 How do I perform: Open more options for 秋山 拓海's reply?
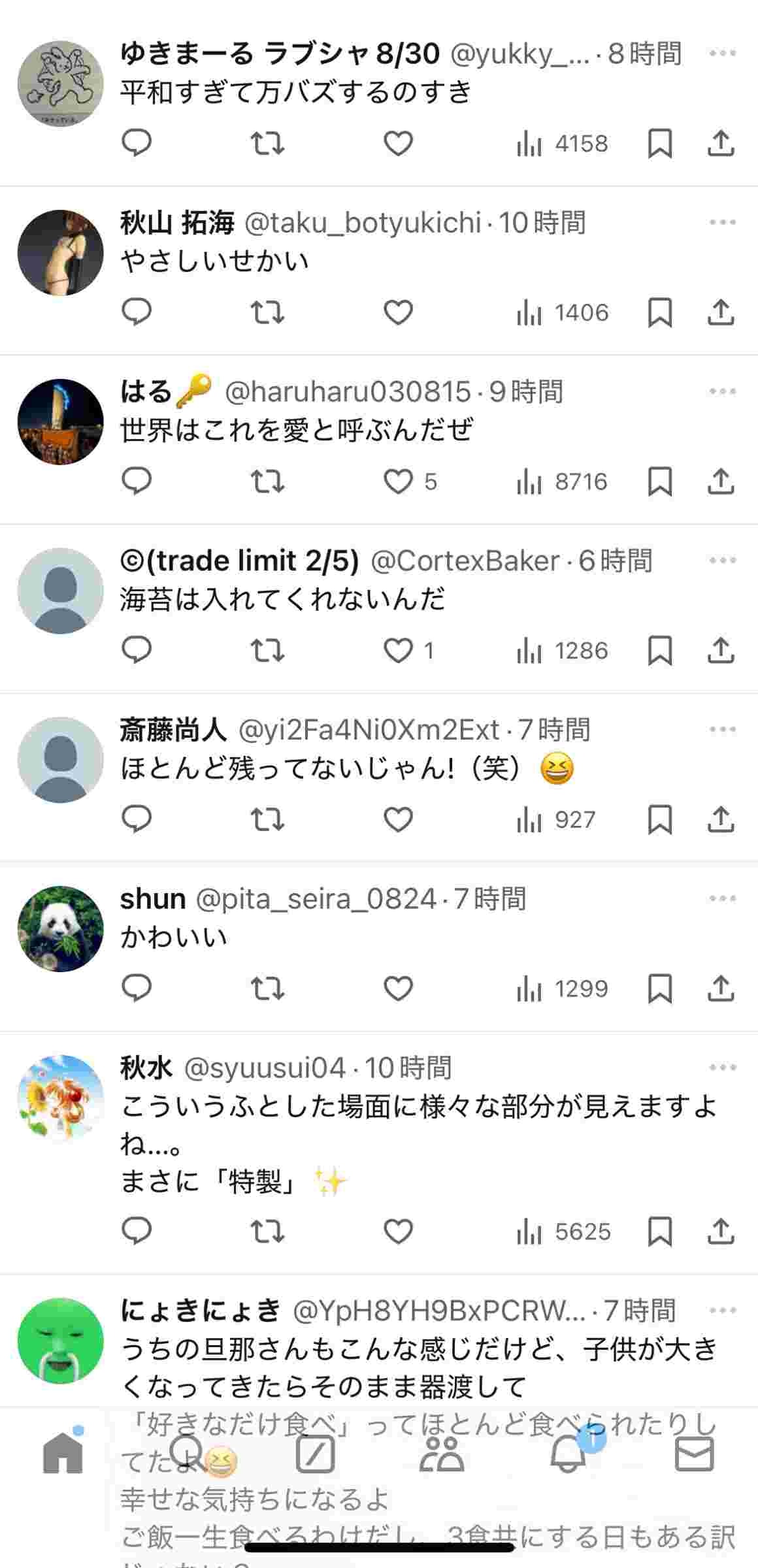[x=722, y=222]
